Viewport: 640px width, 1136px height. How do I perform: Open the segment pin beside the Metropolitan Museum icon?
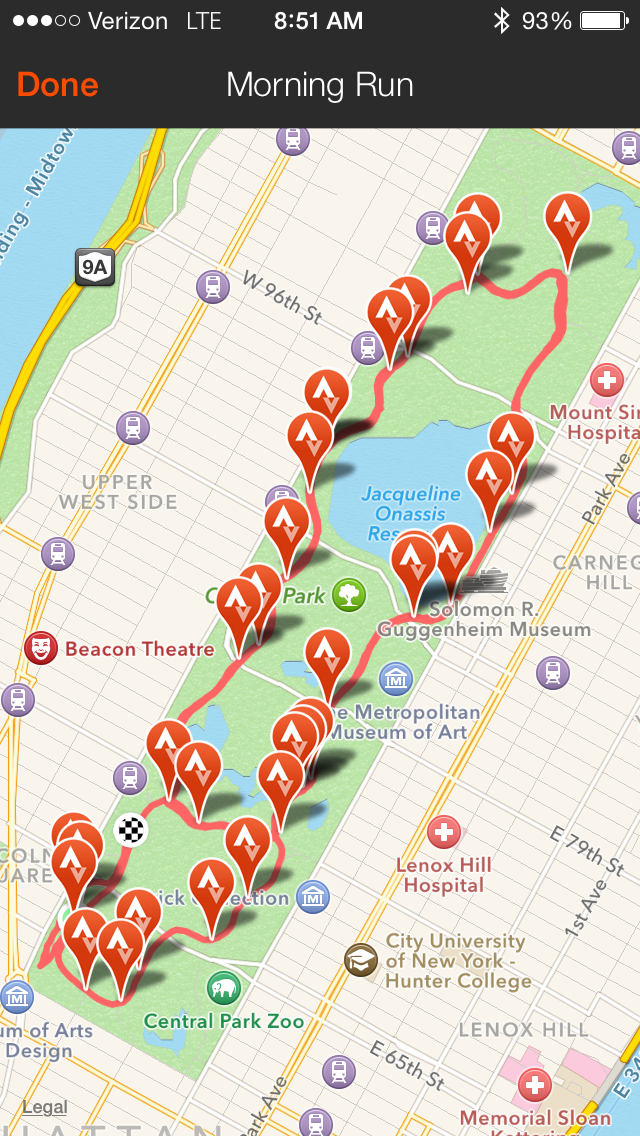(x=327, y=658)
